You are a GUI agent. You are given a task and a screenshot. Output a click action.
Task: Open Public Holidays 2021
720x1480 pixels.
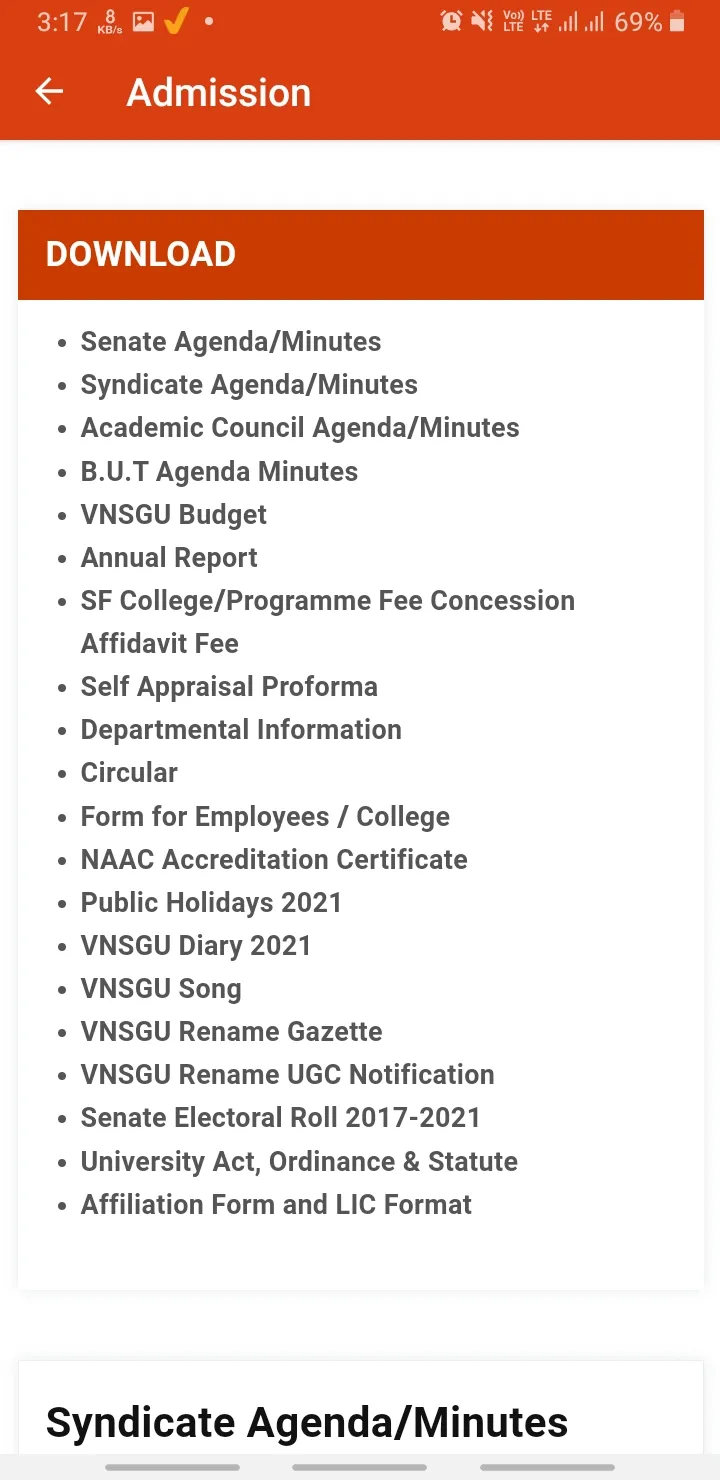(x=211, y=902)
